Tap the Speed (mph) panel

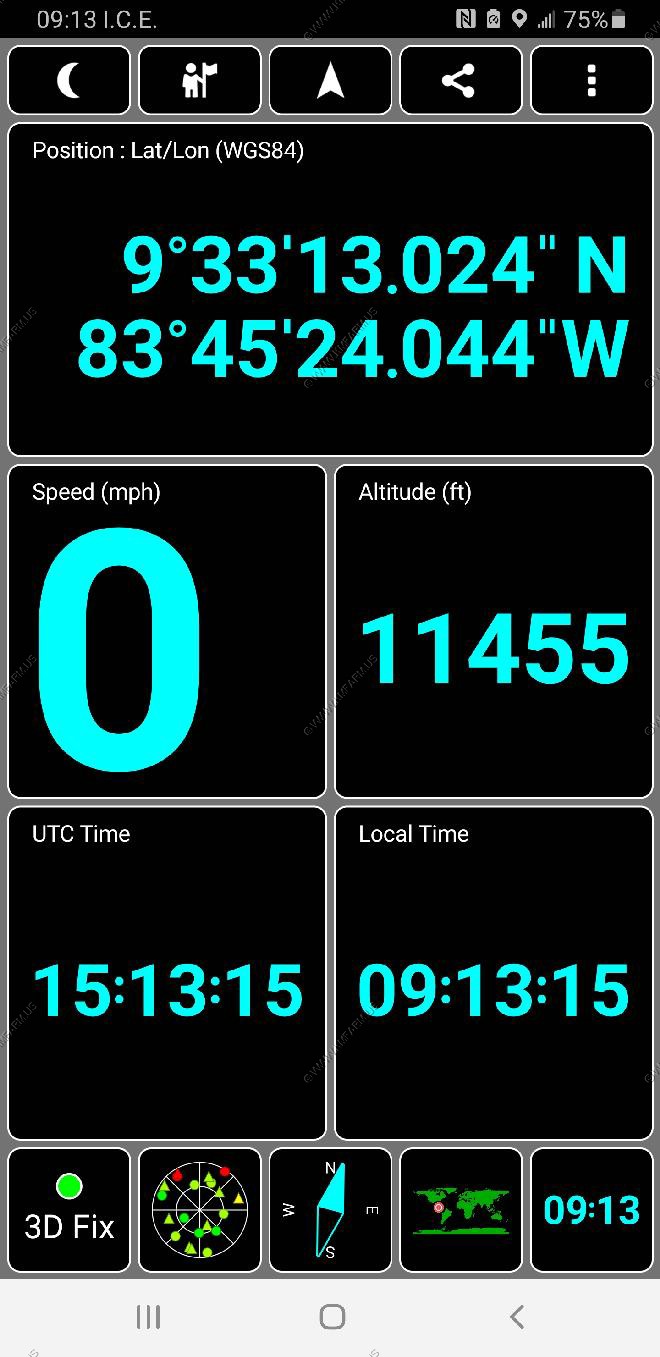pos(167,631)
